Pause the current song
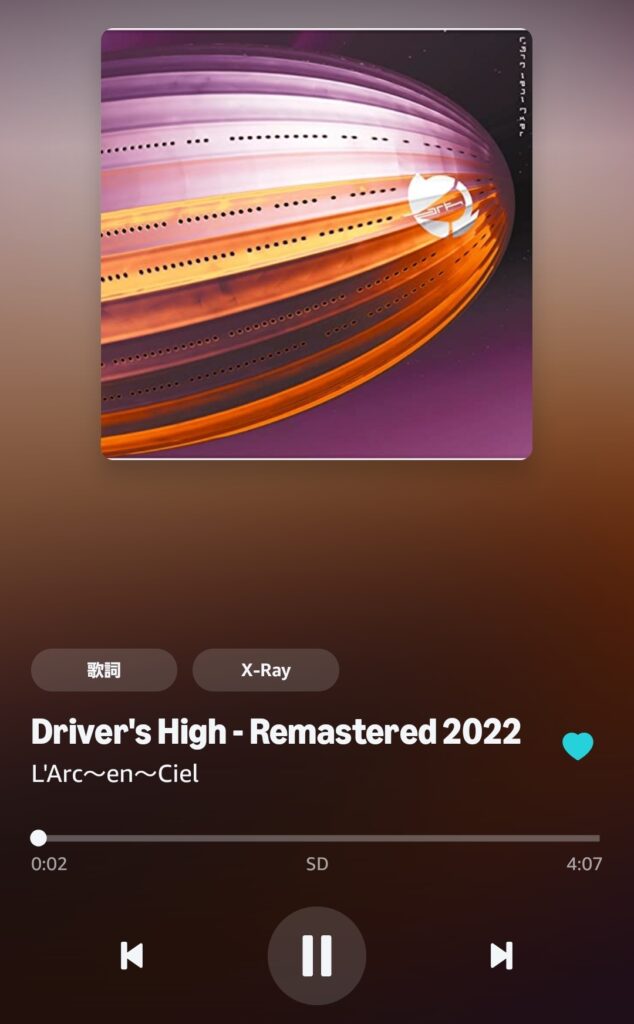 click(317, 956)
